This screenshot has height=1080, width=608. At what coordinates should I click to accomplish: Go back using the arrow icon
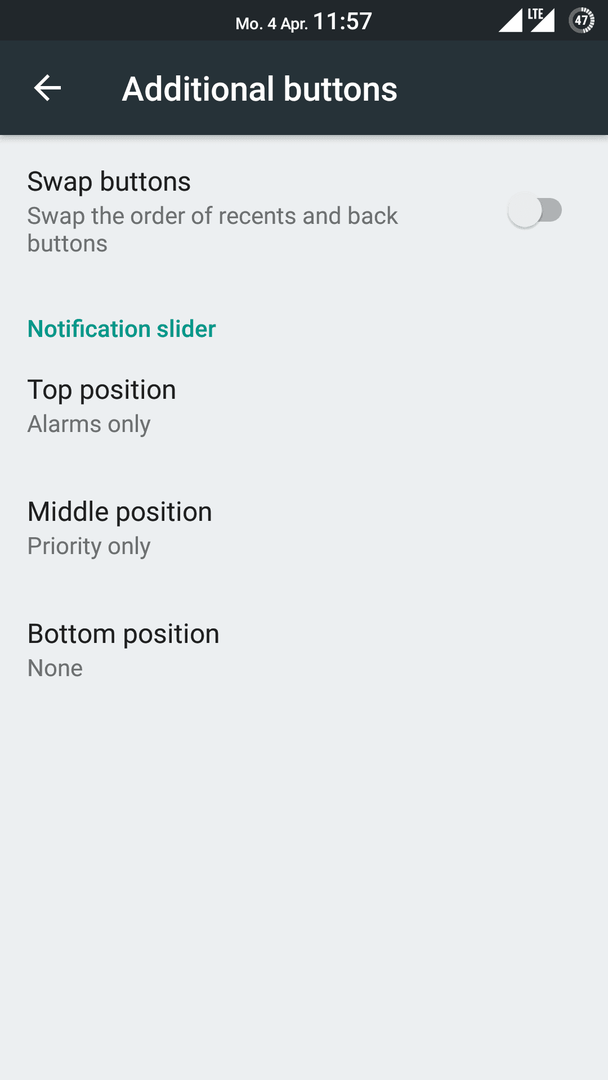(48, 88)
